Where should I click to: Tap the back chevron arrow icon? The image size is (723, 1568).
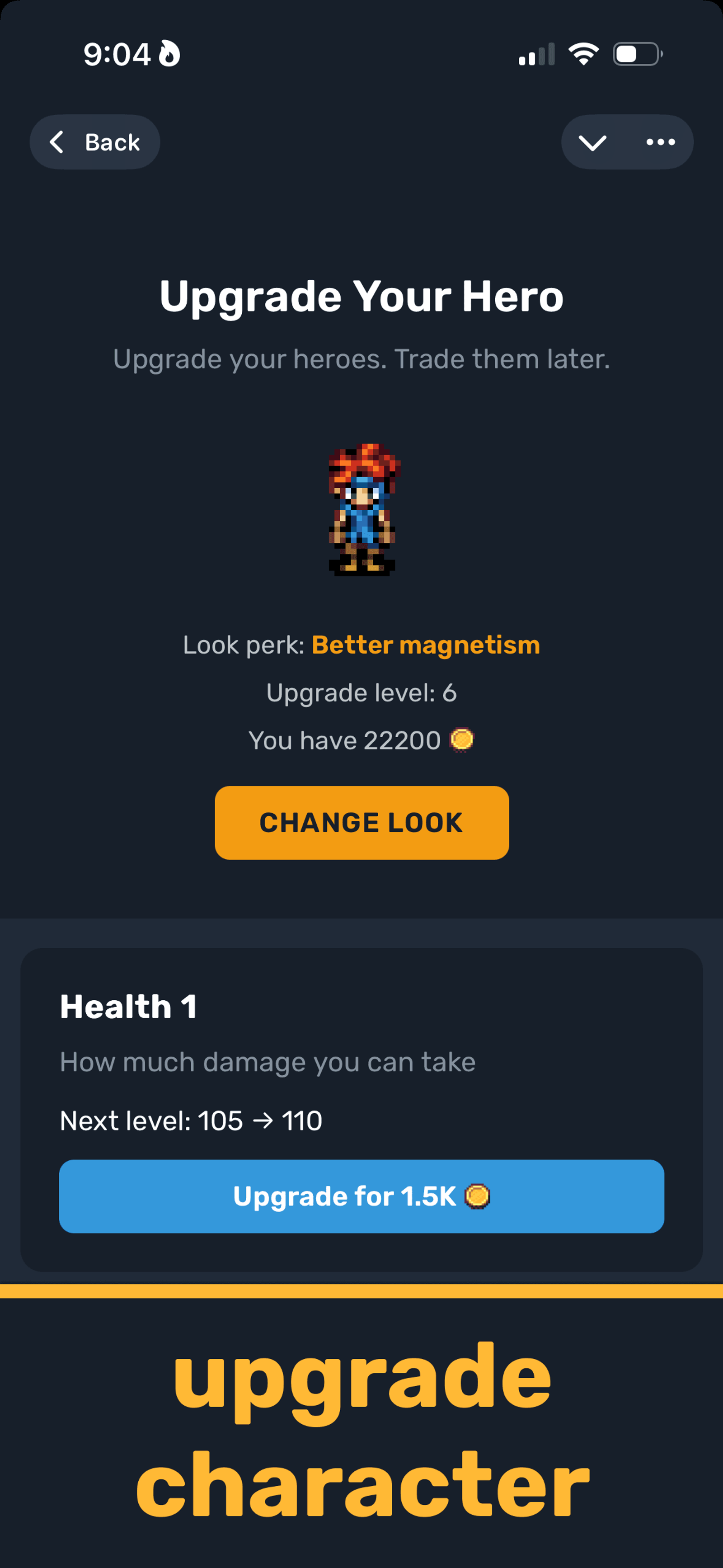57,142
